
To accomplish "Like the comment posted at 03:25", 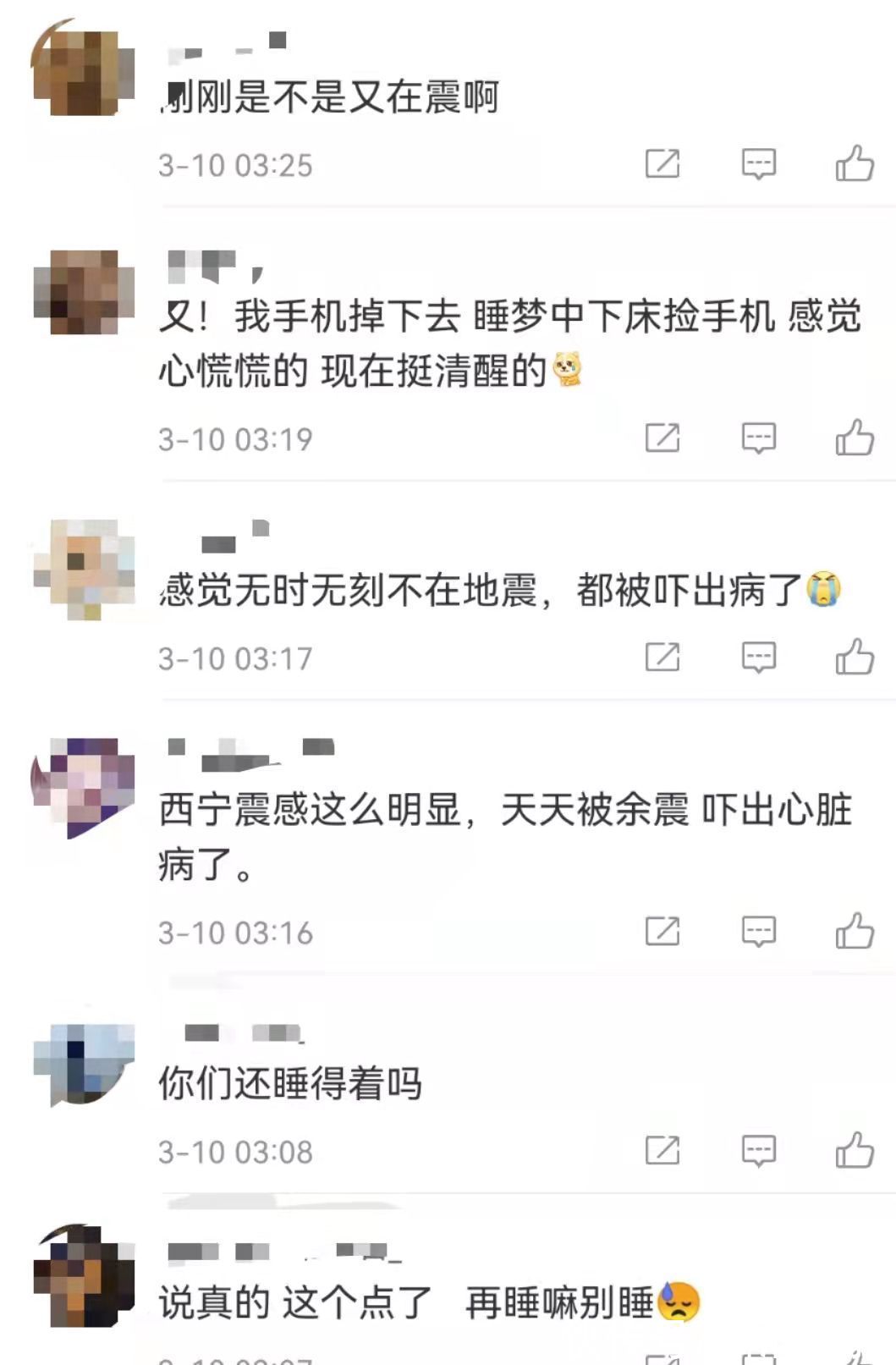I will (x=855, y=163).
